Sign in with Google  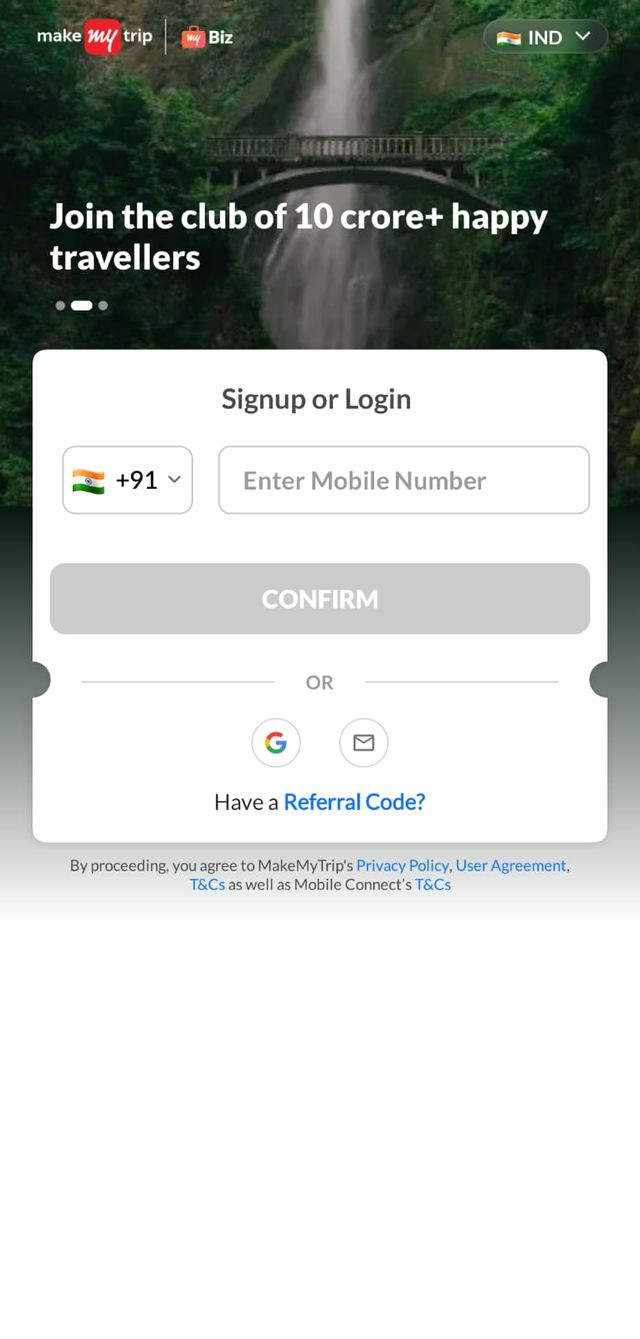point(276,742)
